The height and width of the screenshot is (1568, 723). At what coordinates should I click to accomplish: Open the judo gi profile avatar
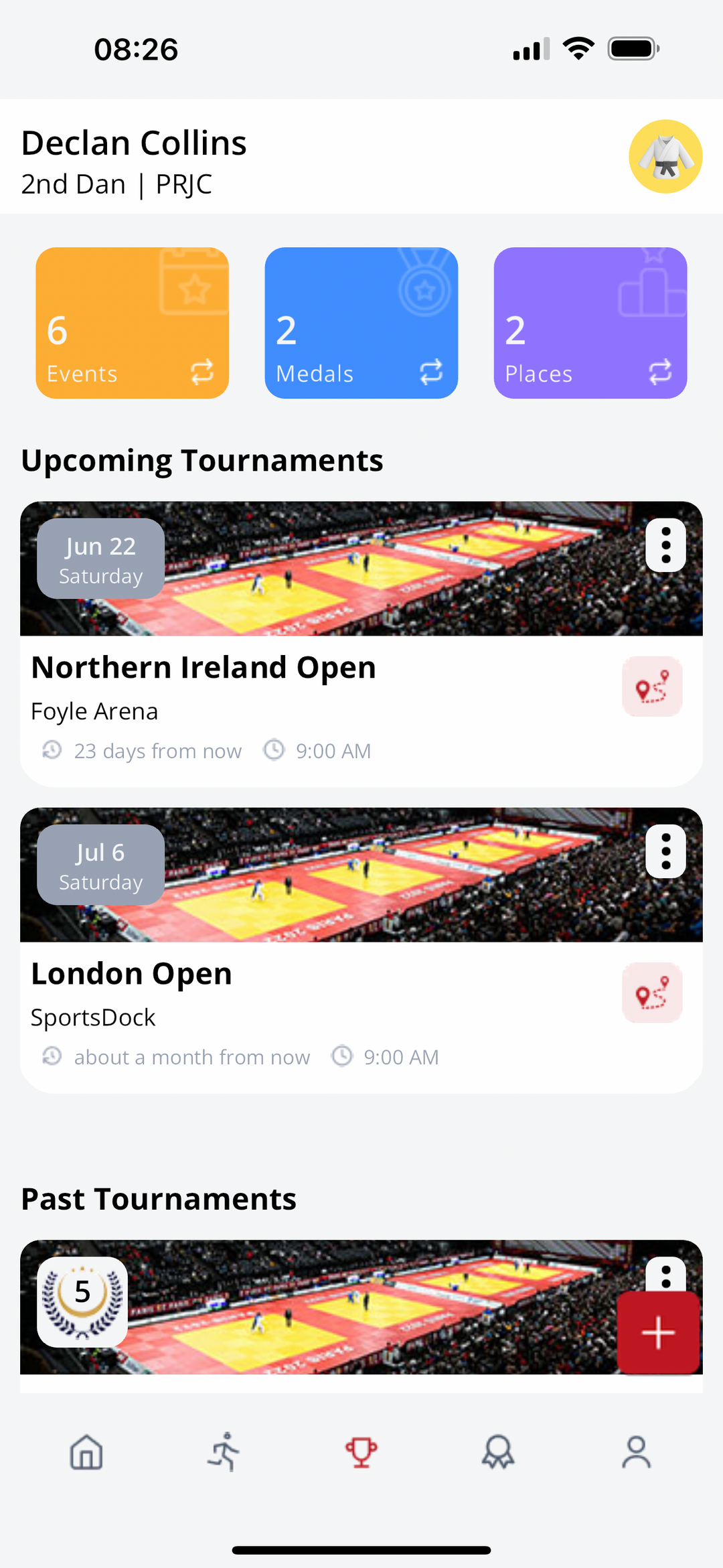[x=665, y=157]
